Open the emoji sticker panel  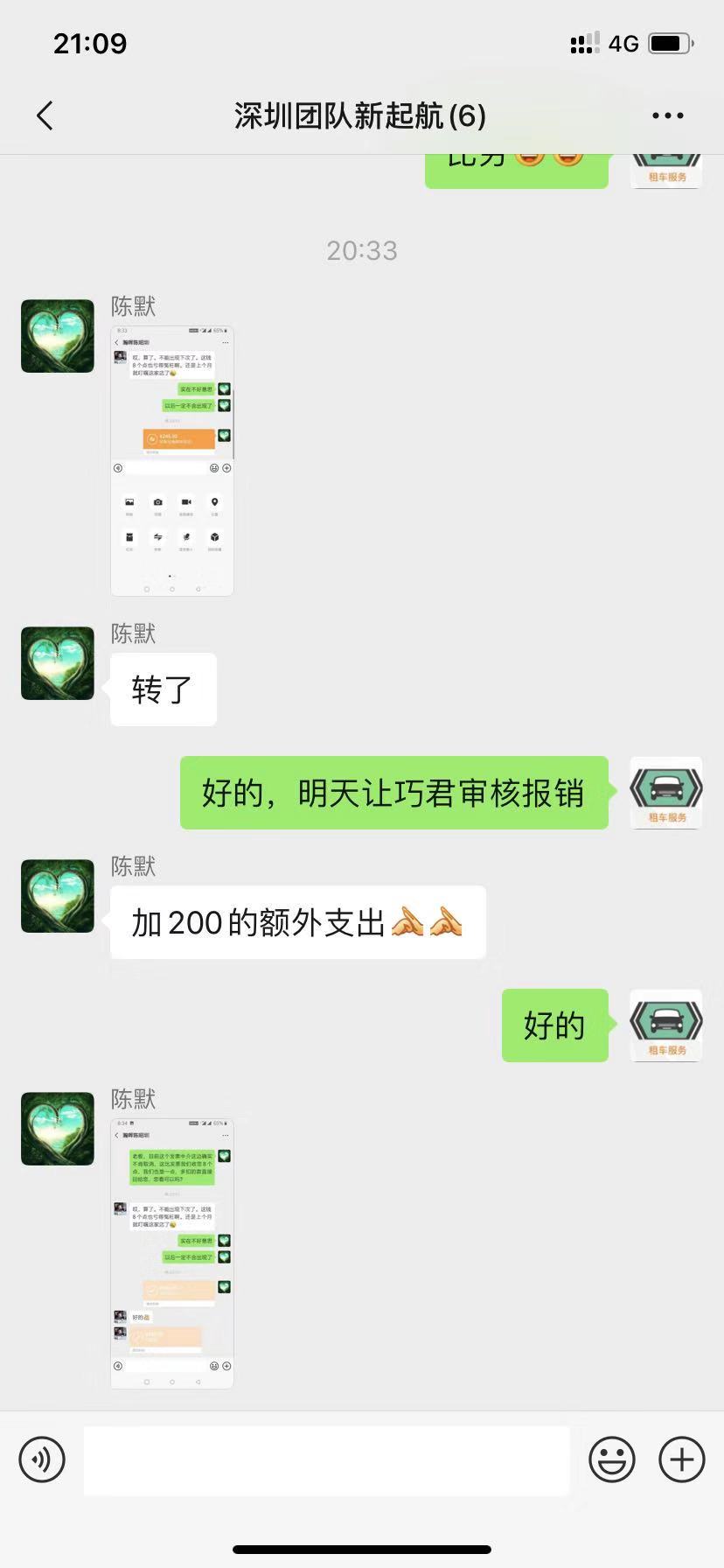coord(611,1459)
